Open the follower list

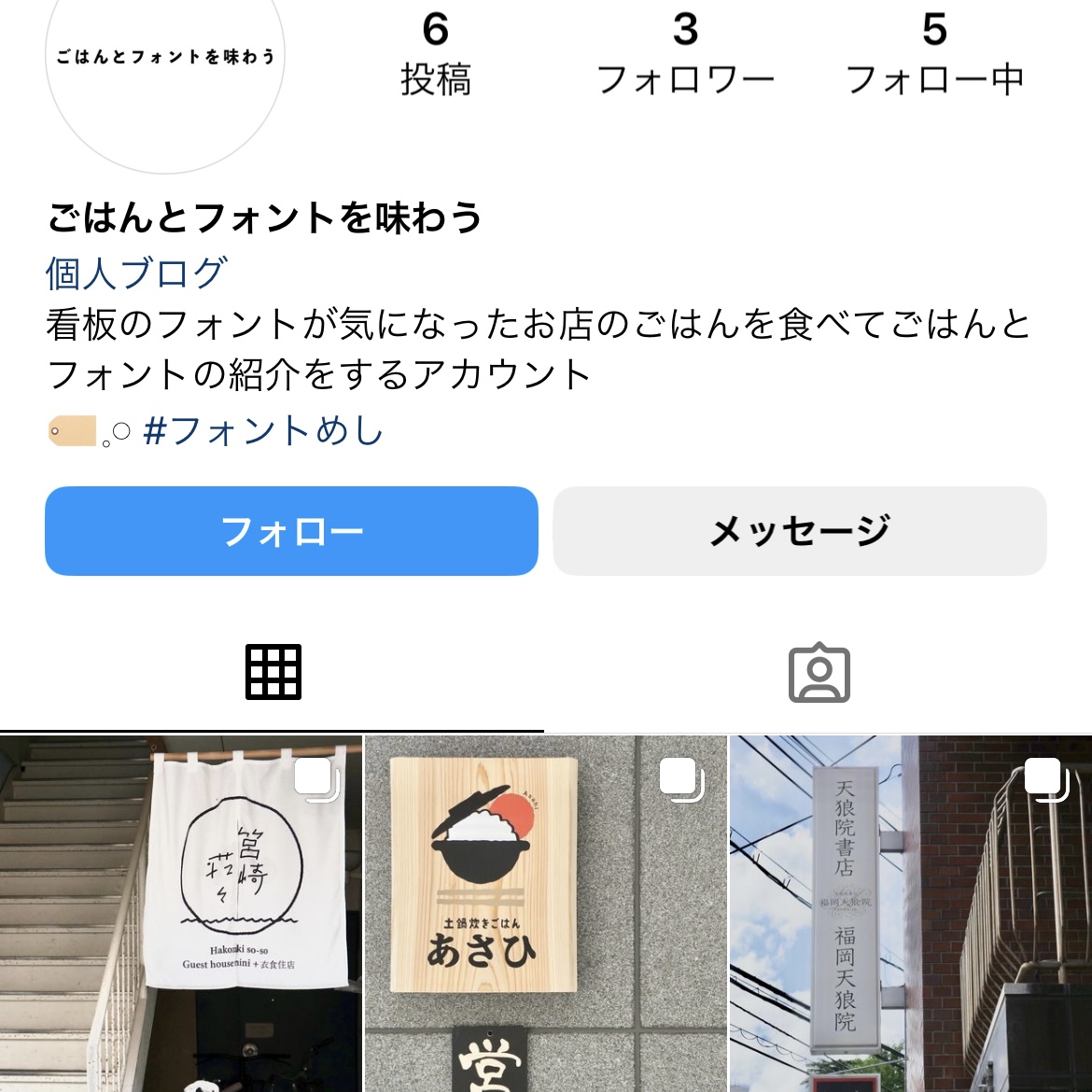685,56
